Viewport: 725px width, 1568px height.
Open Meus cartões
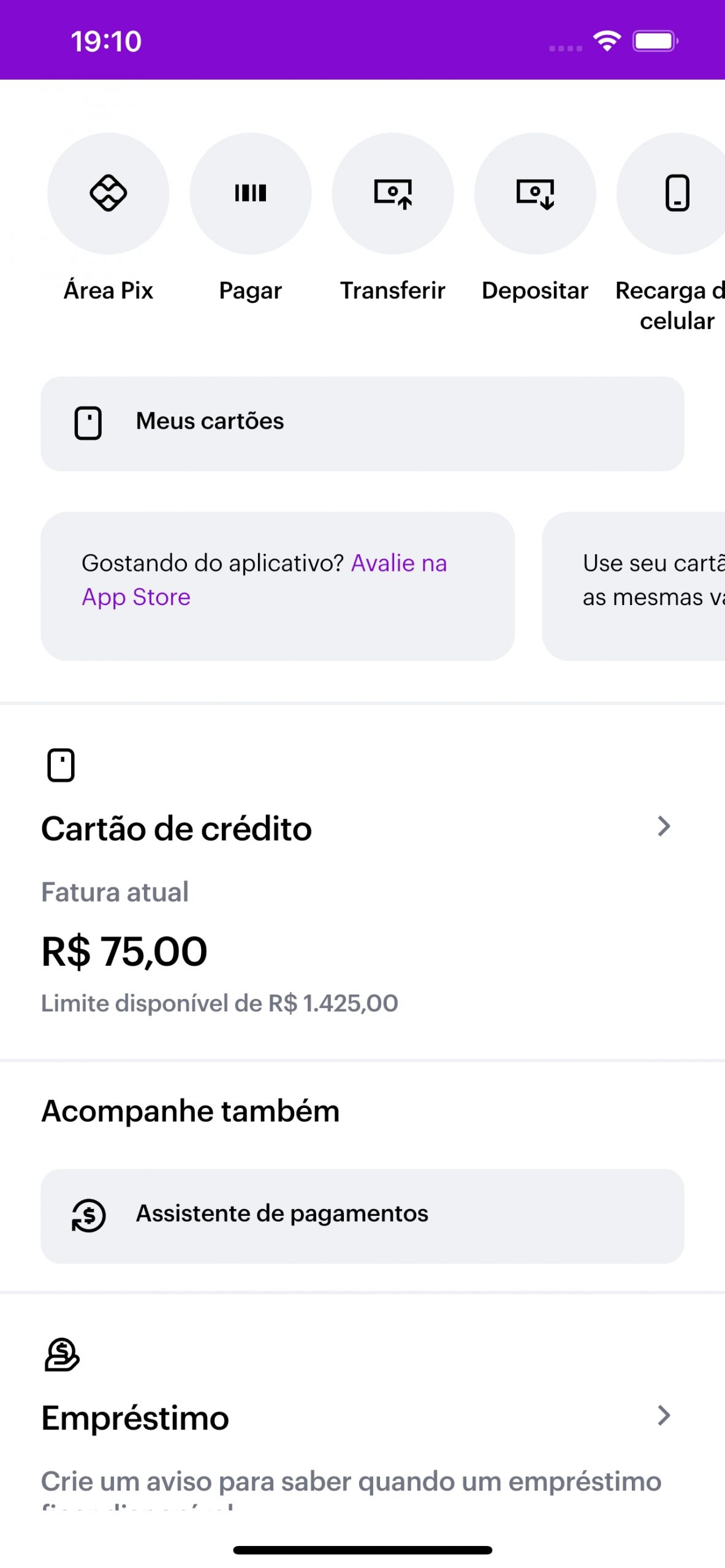[x=362, y=423]
